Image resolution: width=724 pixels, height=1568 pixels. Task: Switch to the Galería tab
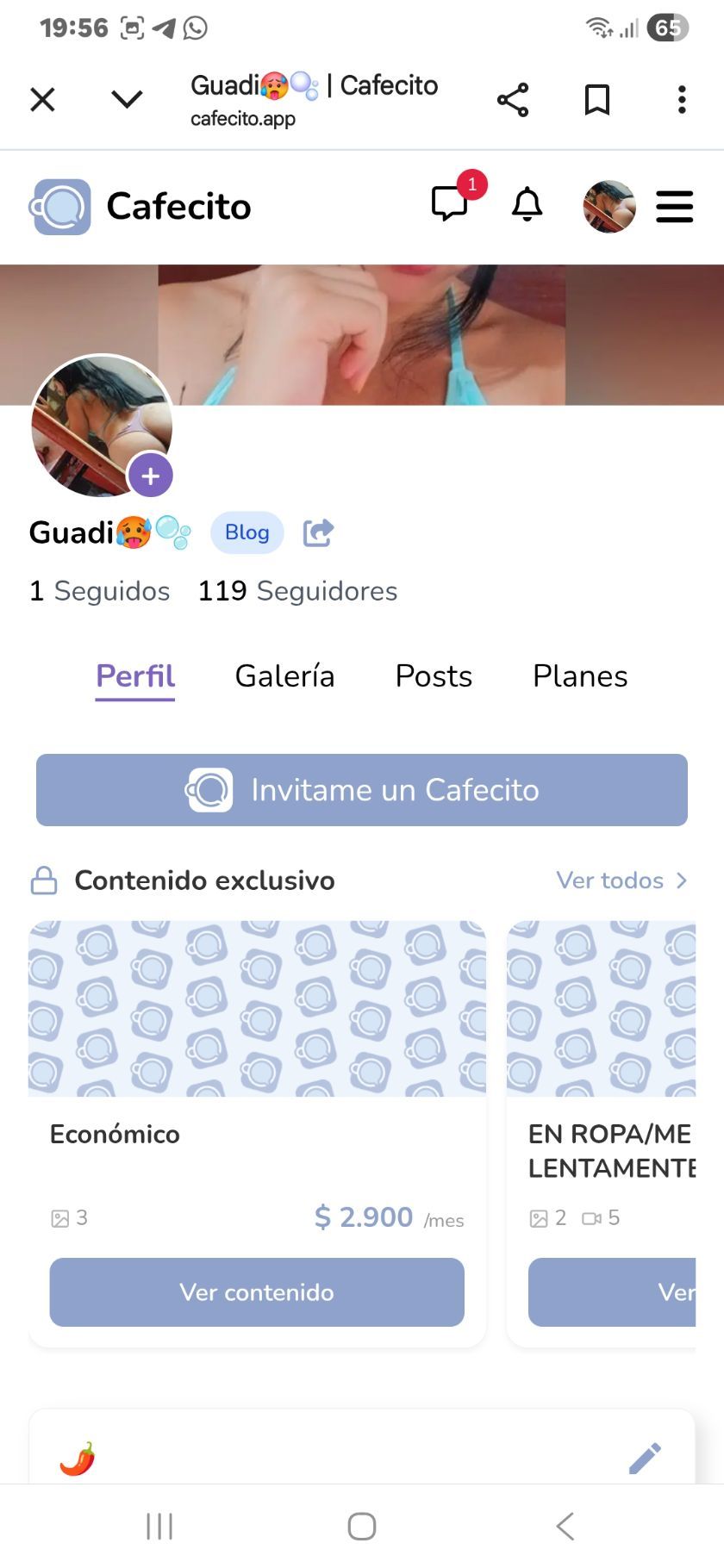[284, 676]
